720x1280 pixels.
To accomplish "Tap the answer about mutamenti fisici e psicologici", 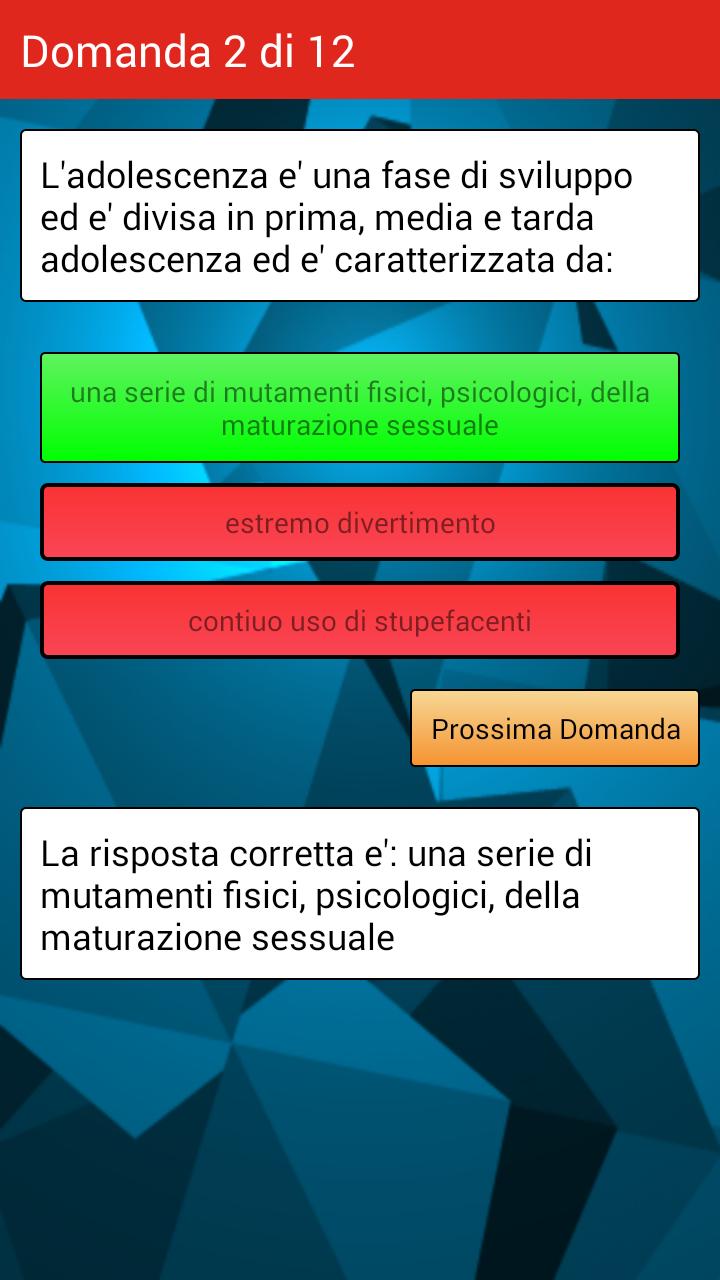I will pyautogui.click(x=360, y=407).
